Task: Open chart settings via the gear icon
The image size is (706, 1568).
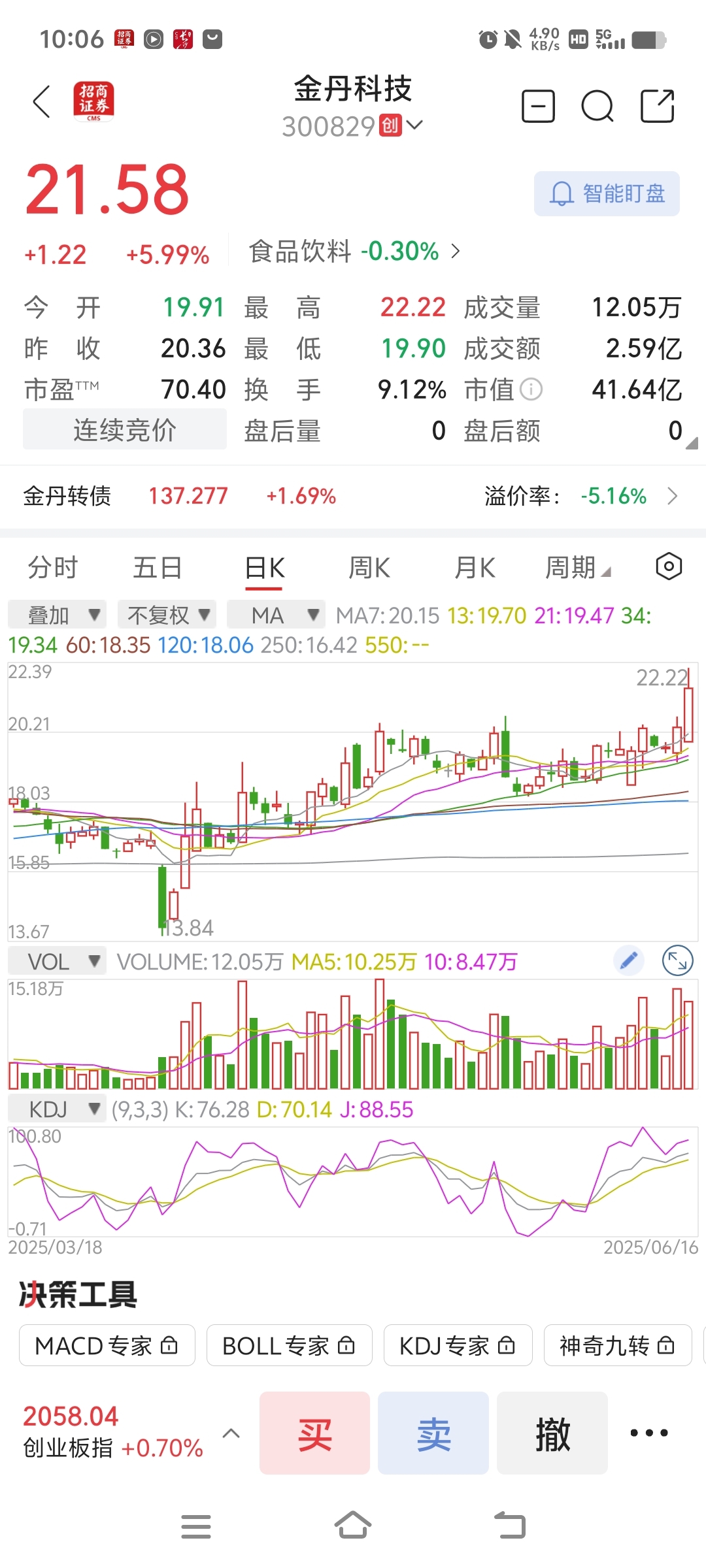Action: pyautogui.click(x=668, y=567)
